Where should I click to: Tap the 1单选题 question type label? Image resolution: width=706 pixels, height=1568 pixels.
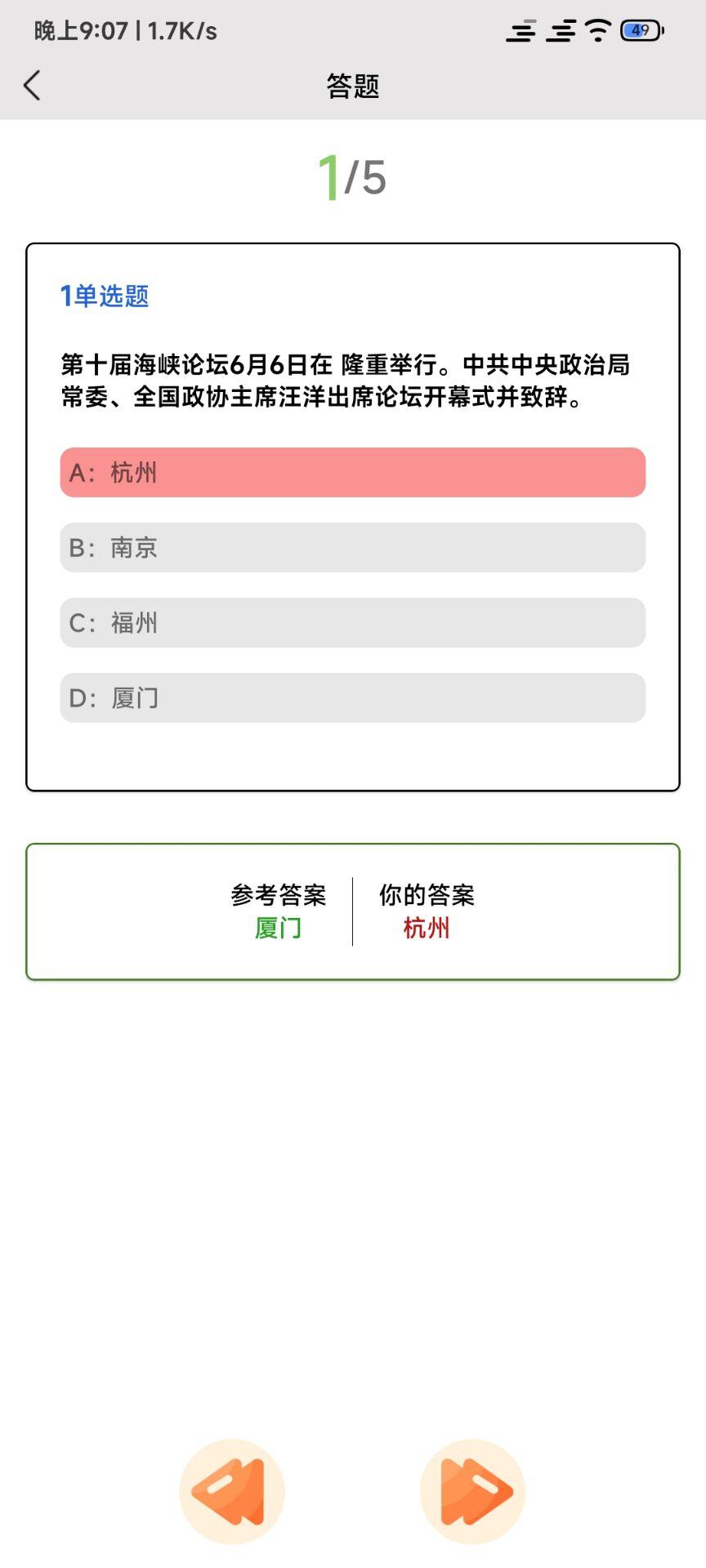pos(104,297)
